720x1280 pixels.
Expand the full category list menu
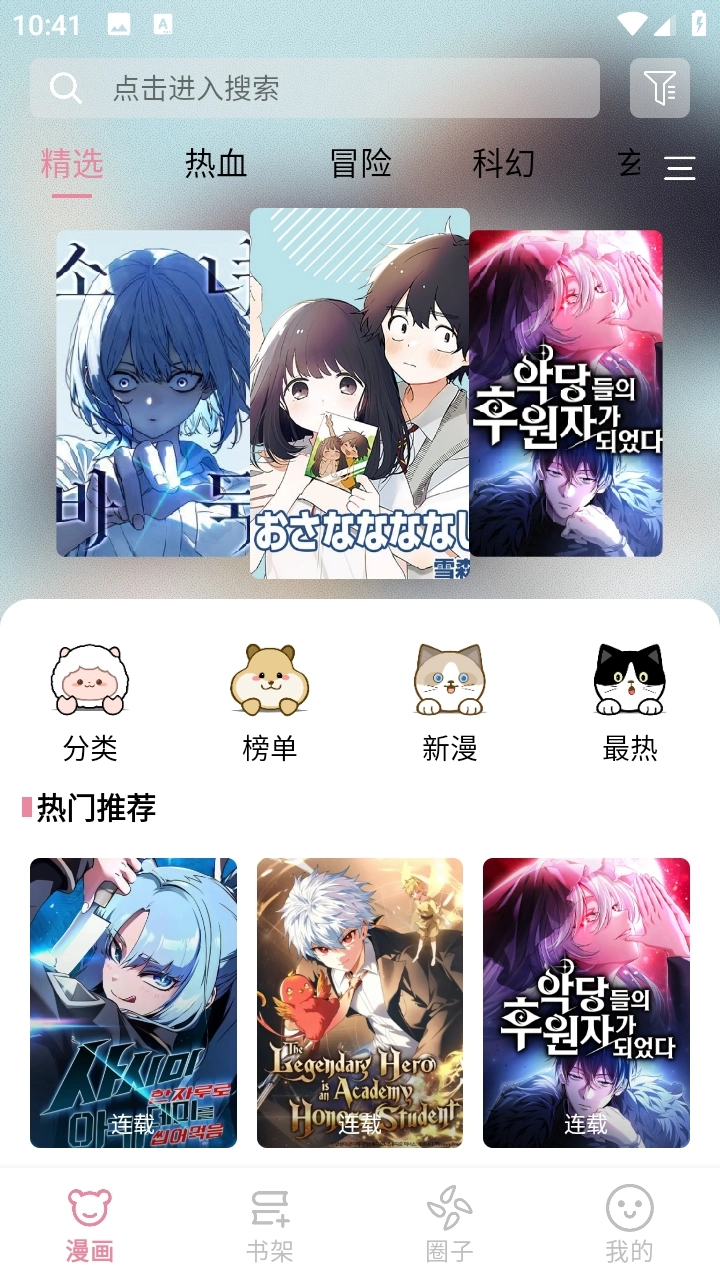click(680, 168)
